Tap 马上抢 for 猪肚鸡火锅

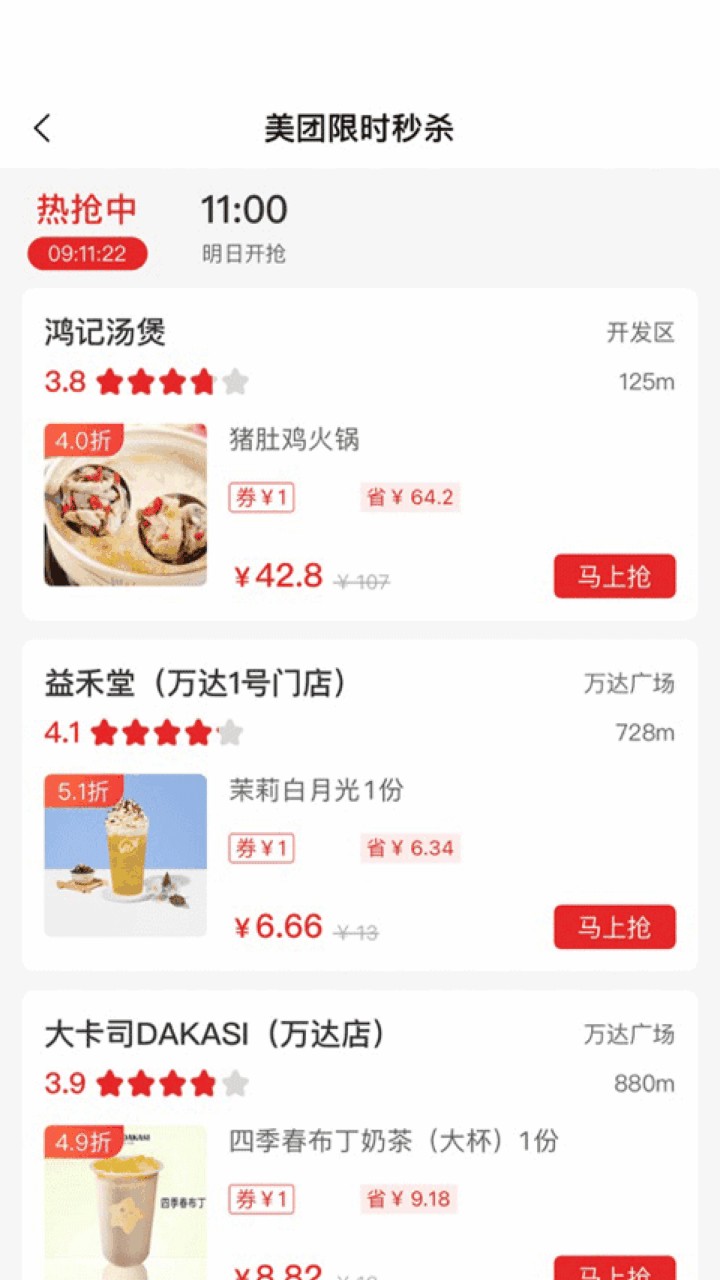point(614,576)
